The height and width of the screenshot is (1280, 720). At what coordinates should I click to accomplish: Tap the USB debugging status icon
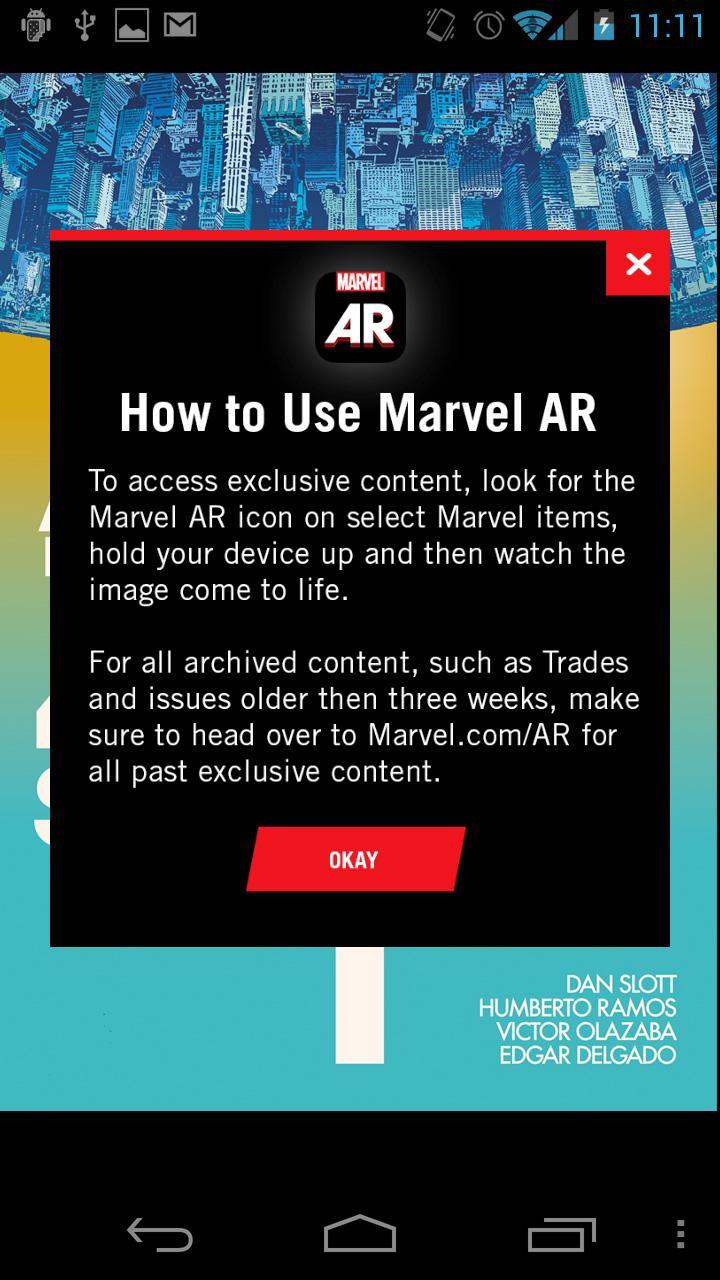tap(85, 27)
